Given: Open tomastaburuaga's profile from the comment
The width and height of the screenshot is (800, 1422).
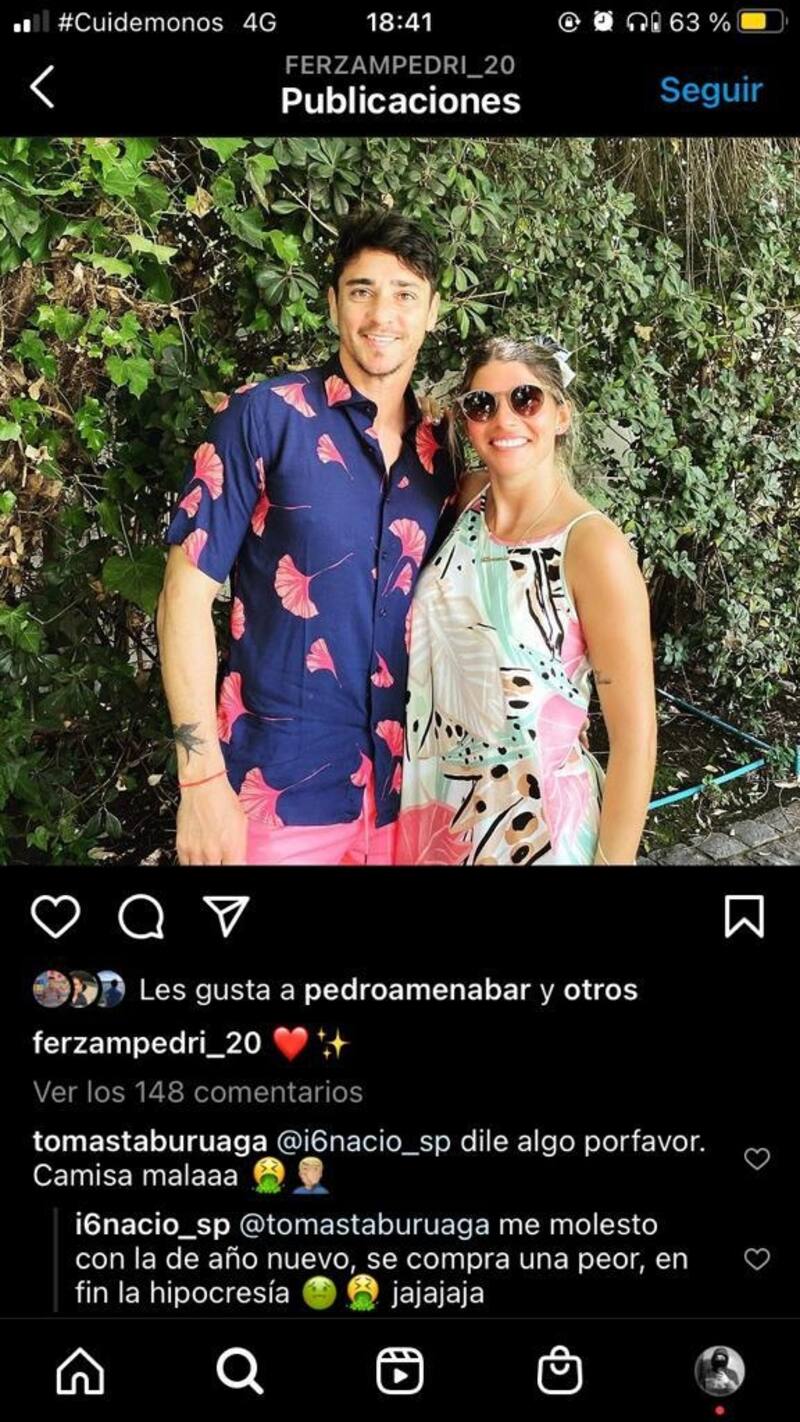Looking at the screenshot, I should tap(150, 1142).
